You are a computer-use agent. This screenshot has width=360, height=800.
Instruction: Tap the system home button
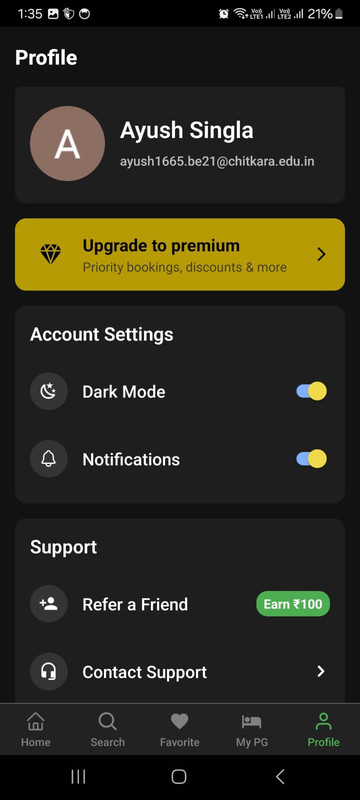click(x=179, y=777)
